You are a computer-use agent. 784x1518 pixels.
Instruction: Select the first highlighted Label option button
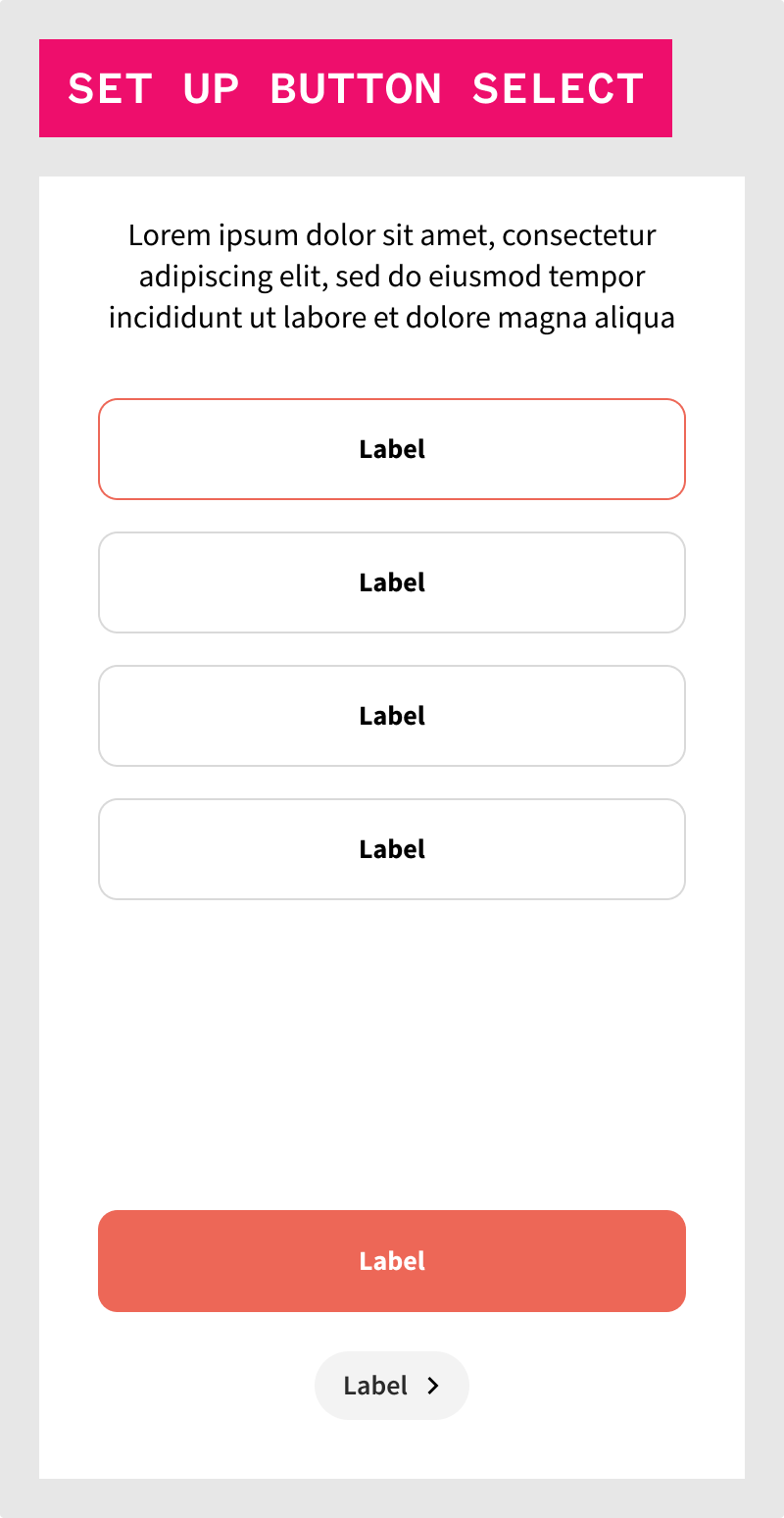coord(392,448)
